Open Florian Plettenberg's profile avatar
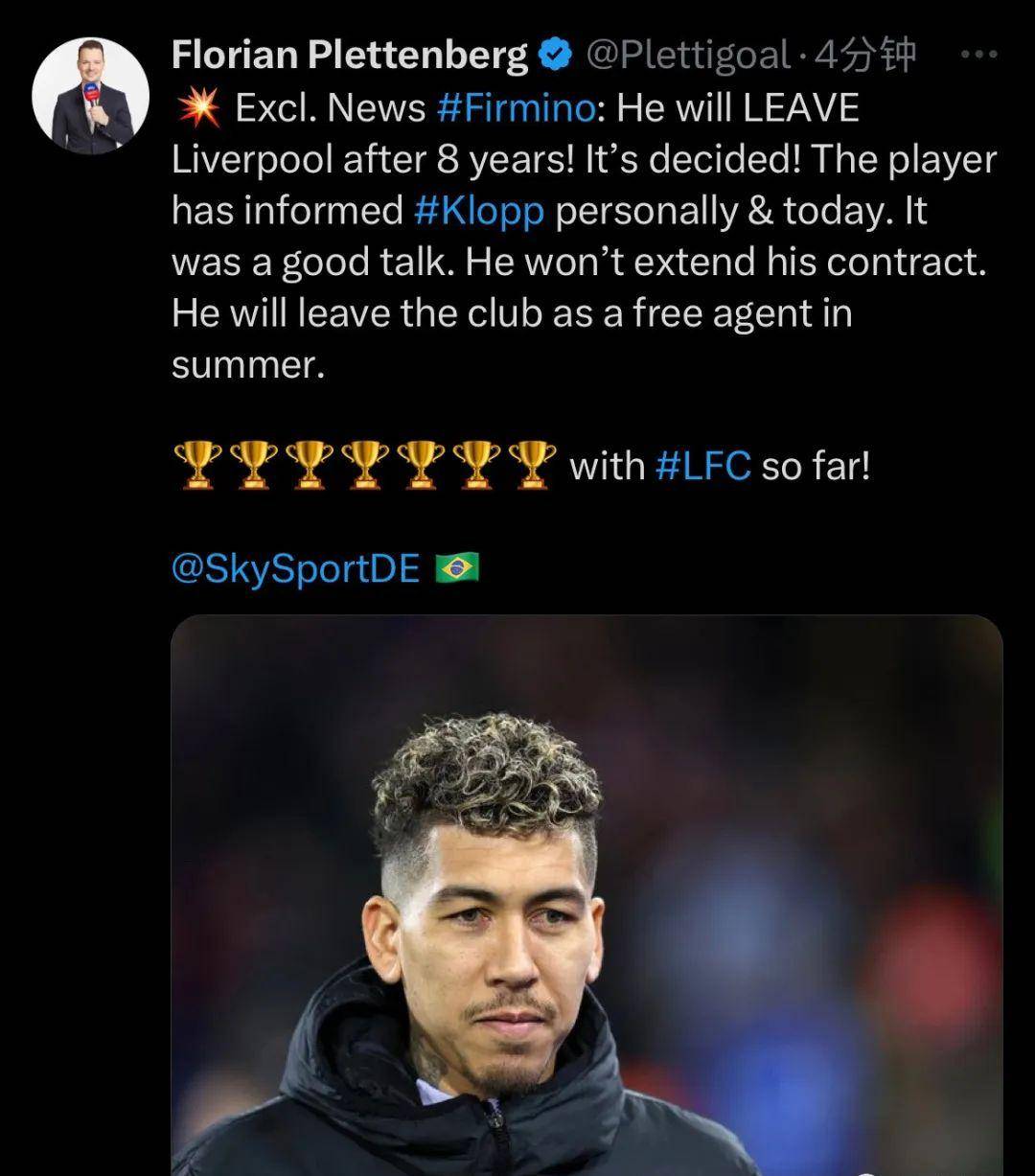The height and width of the screenshot is (1176, 1035). pos(91,97)
